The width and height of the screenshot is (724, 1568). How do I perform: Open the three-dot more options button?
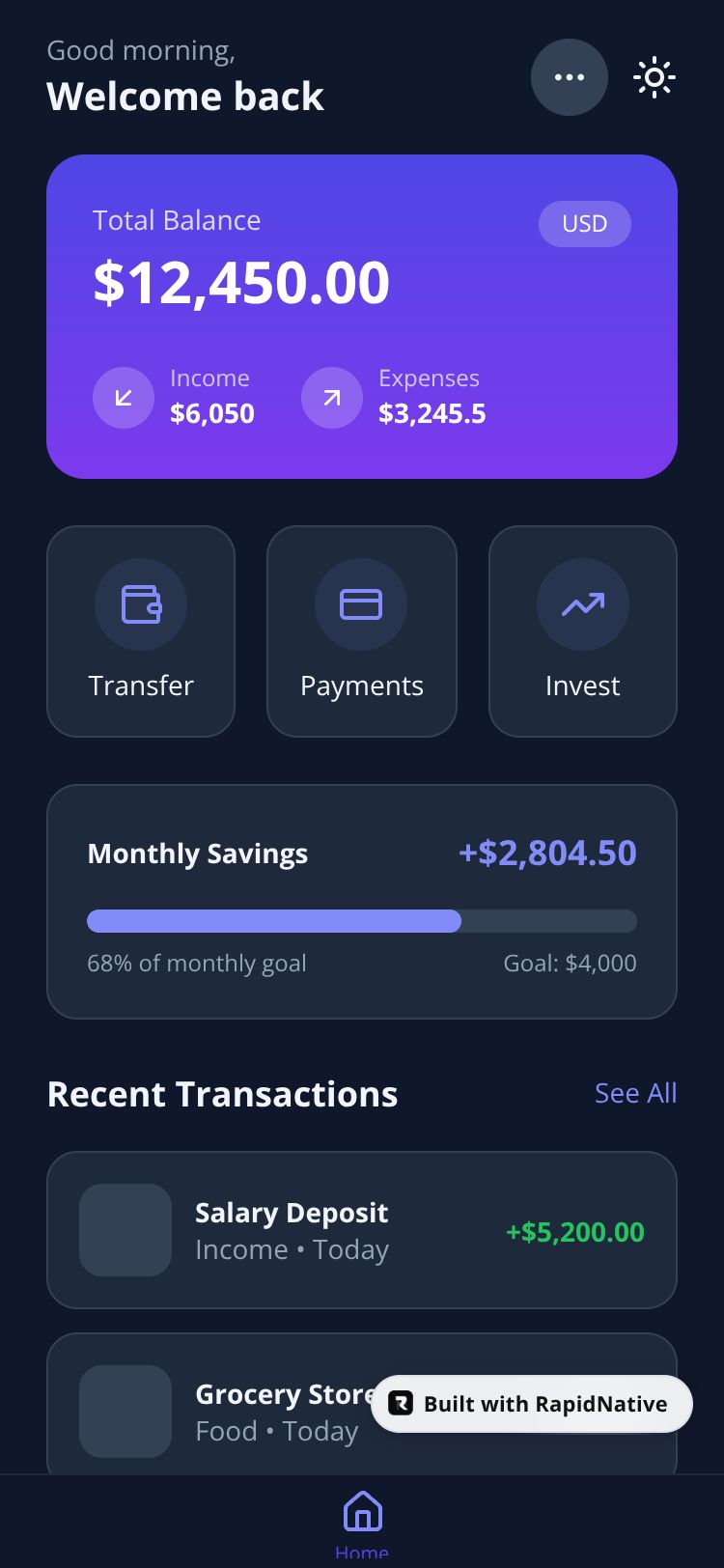pyautogui.click(x=570, y=77)
